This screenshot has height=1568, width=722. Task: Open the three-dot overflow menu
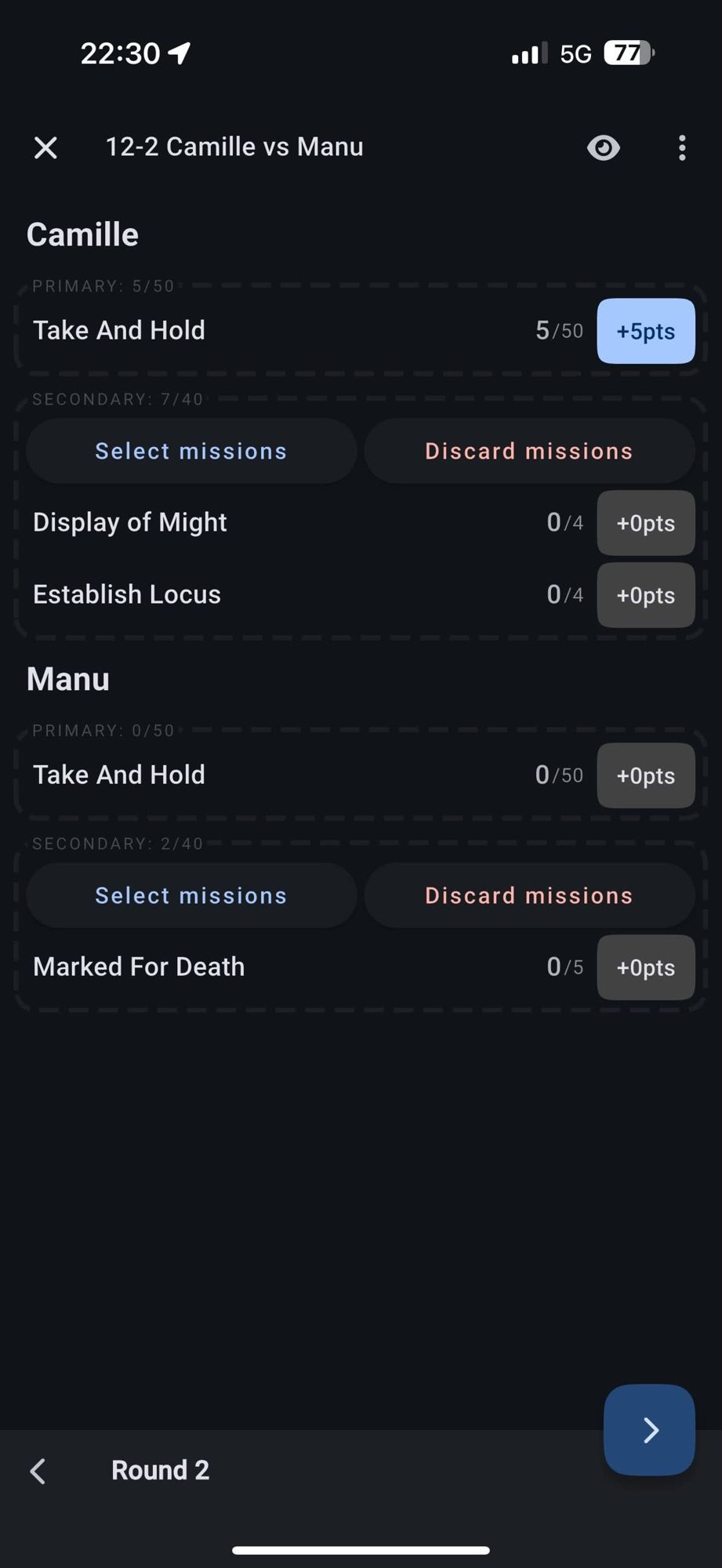coord(682,147)
